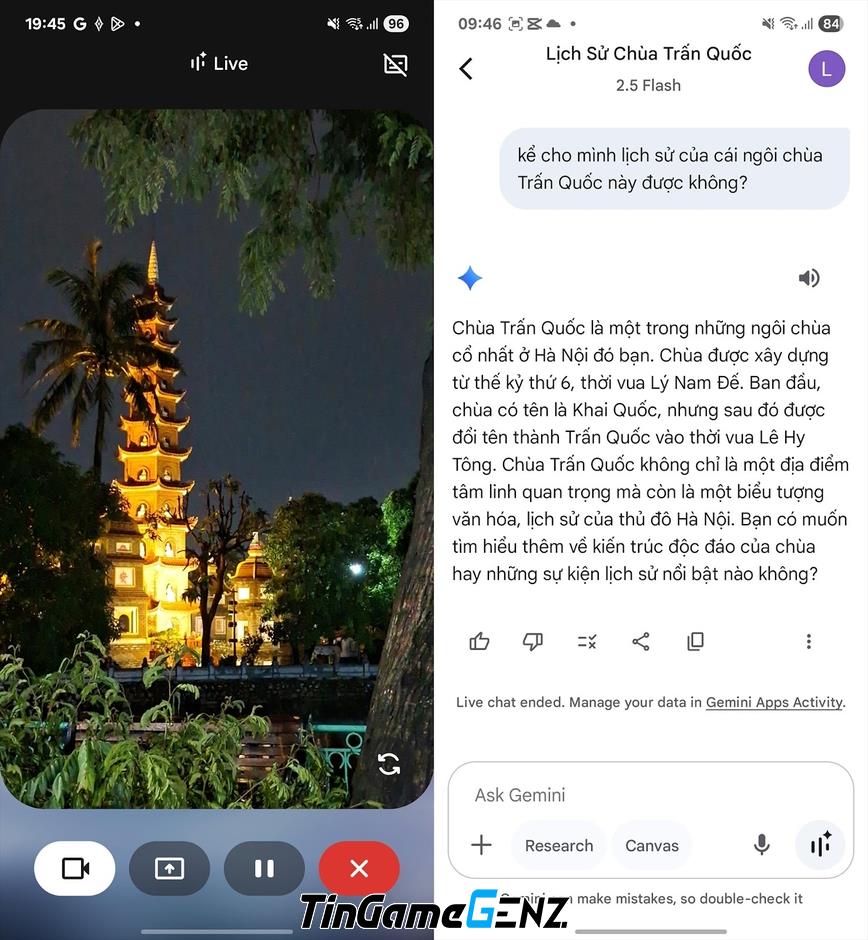Play the response aloud with speaker icon
Viewport: 868px width, 940px height.
coord(809,278)
